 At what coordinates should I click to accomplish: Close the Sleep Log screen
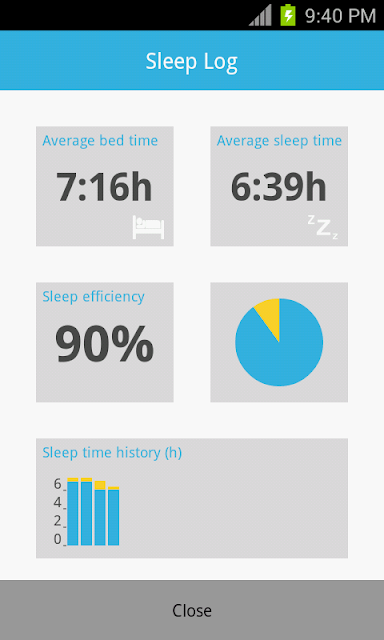coord(192,610)
